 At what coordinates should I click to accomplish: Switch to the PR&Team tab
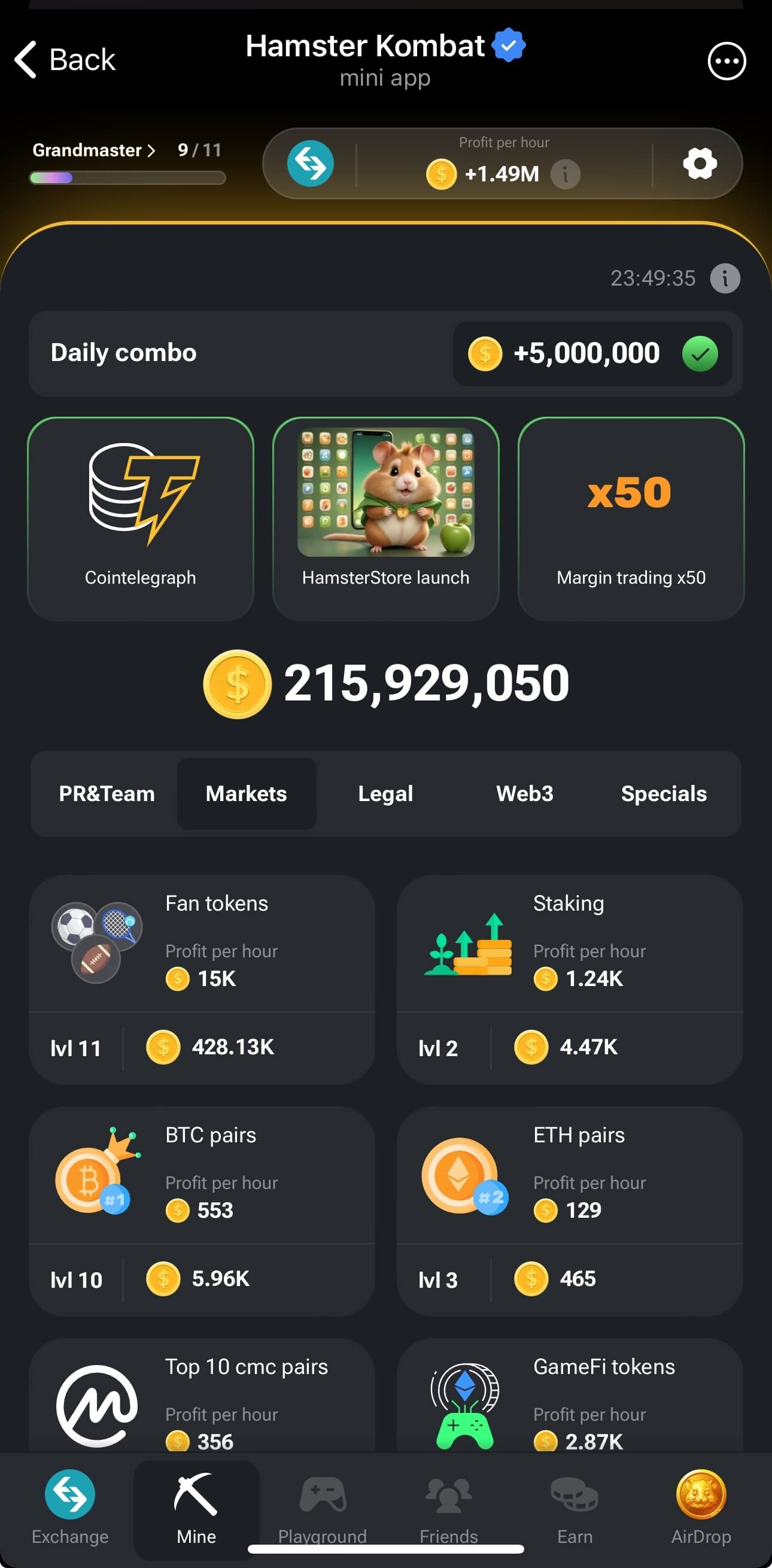coord(107,794)
